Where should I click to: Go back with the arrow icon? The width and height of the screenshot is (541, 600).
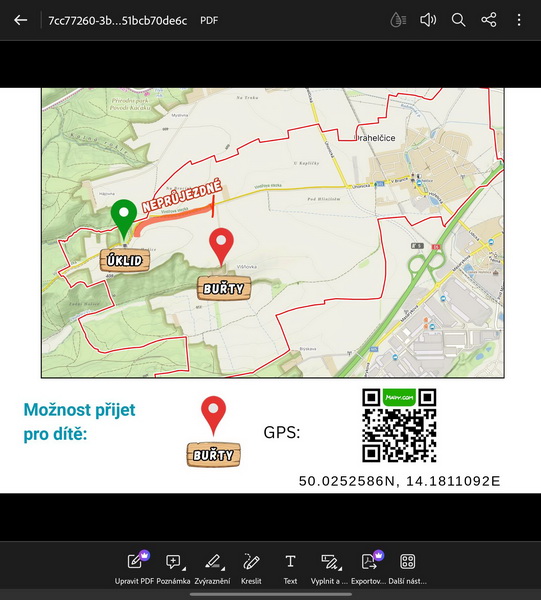point(20,20)
